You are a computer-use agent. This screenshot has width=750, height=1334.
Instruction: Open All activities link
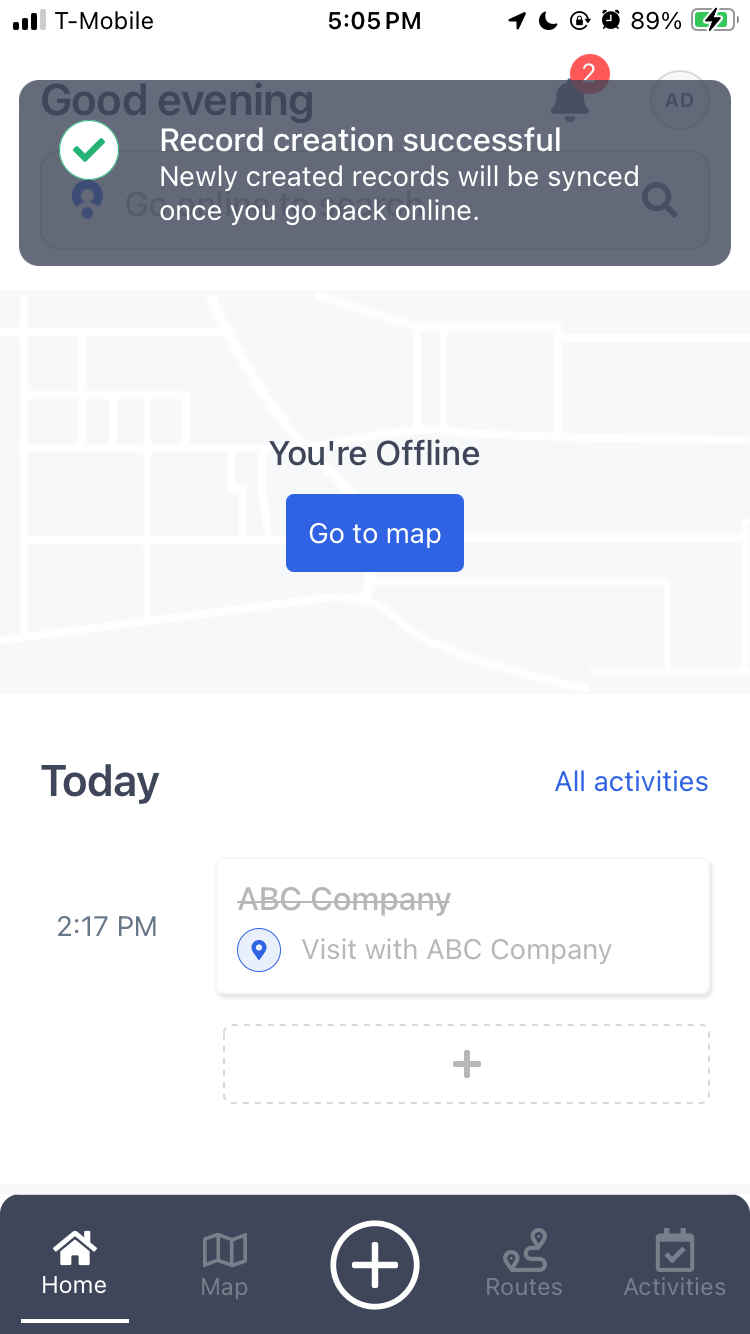pyautogui.click(x=631, y=781)
